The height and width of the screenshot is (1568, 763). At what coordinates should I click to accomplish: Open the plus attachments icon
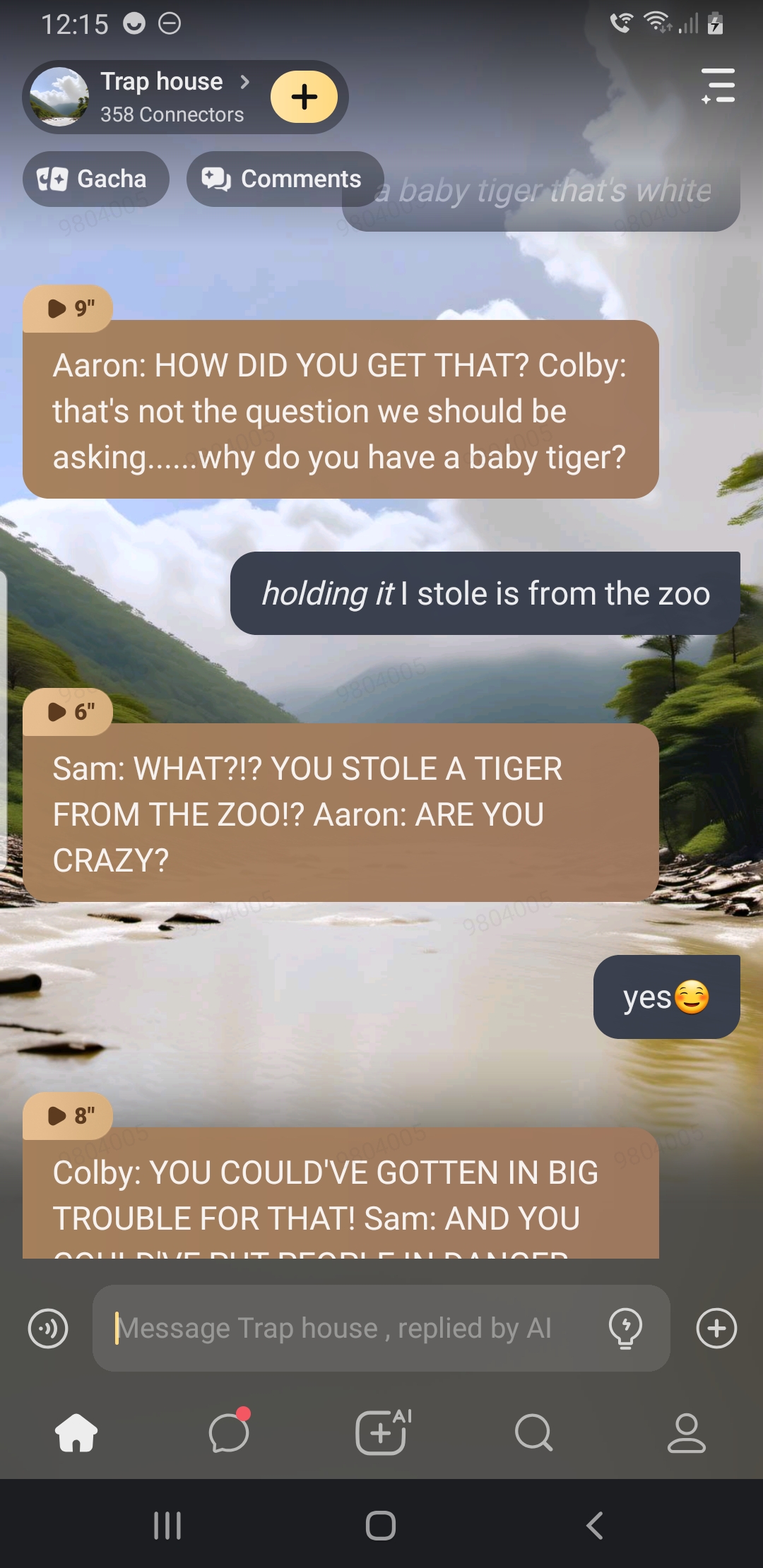tap(716, 1329)
